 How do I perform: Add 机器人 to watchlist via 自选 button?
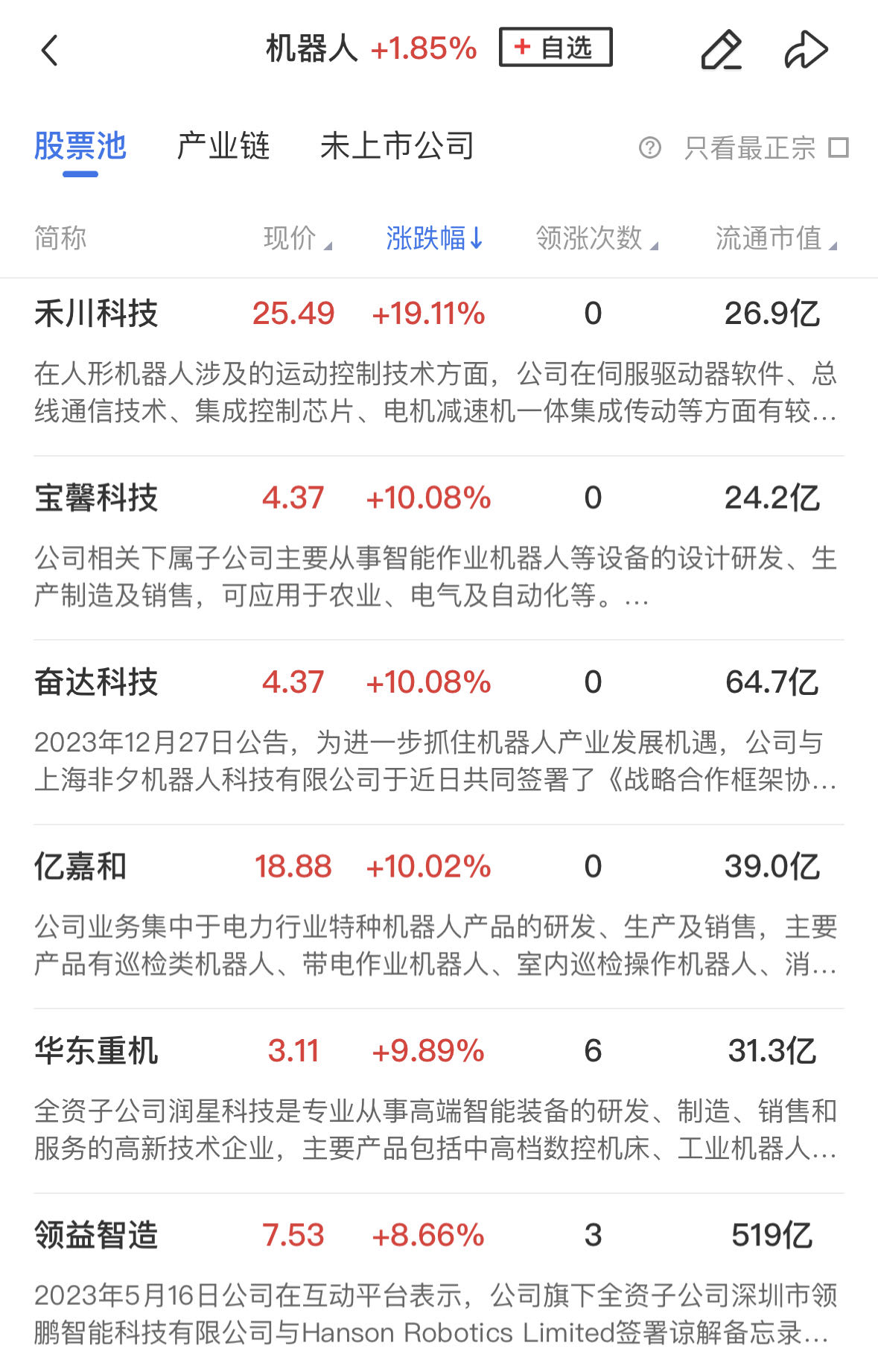coord(556,48)
